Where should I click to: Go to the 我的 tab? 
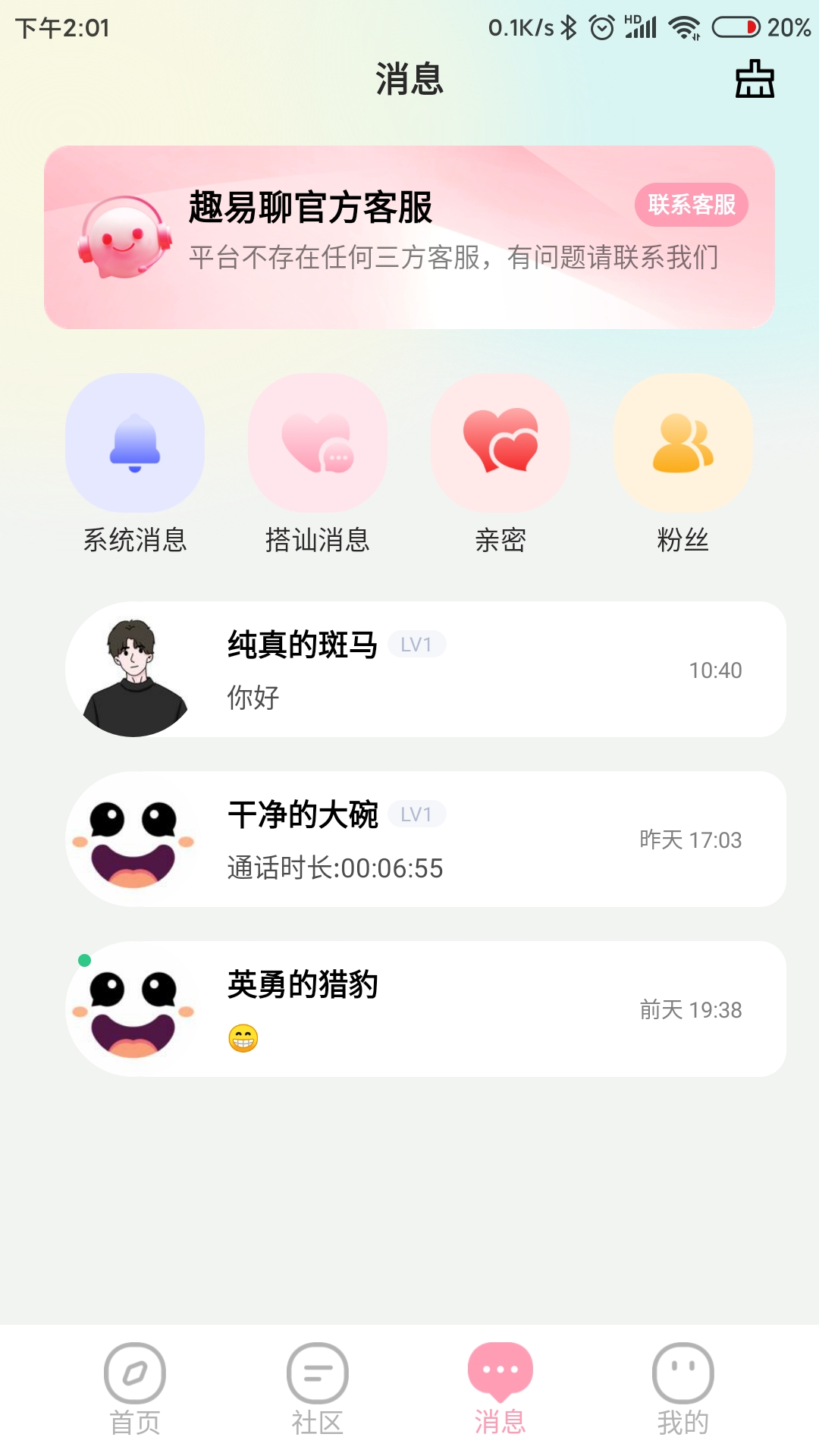(x=682, y=1389)
